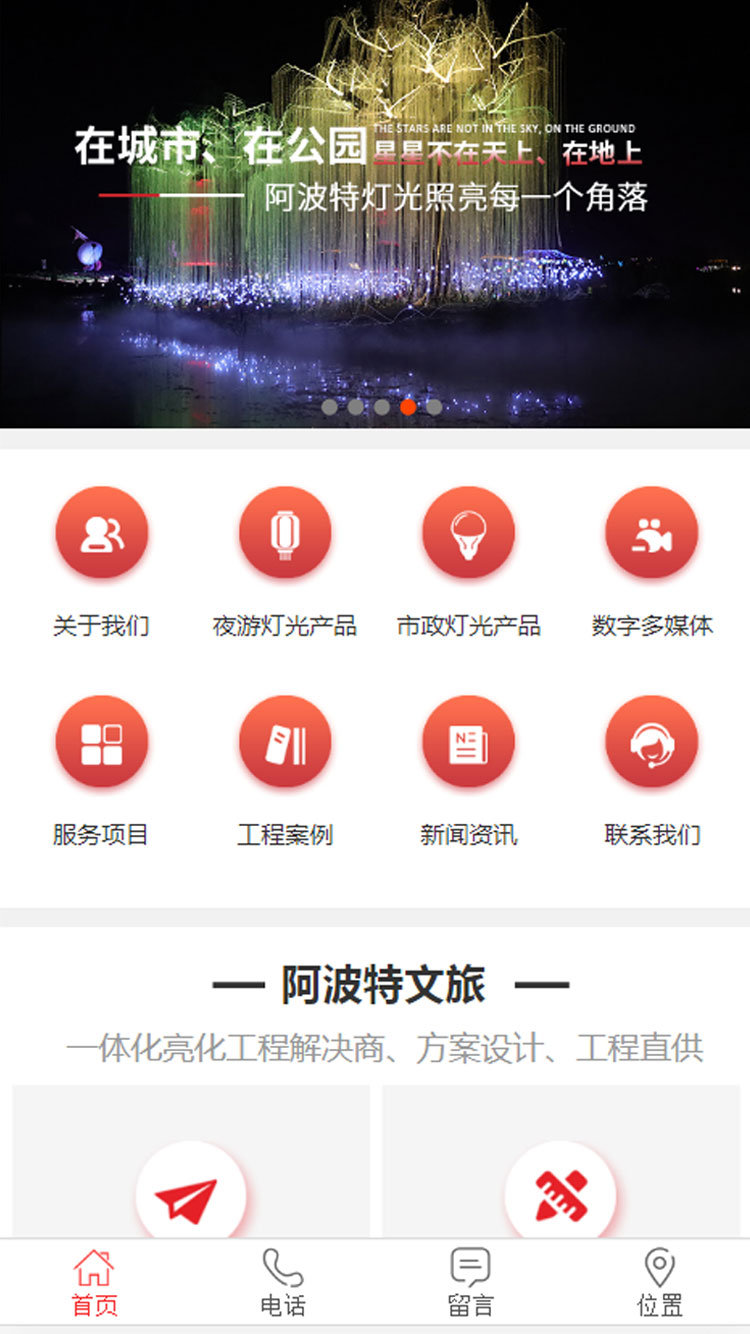Open 市政灯光产品 category
This screenshot has height=1334, width=750.
468,560
